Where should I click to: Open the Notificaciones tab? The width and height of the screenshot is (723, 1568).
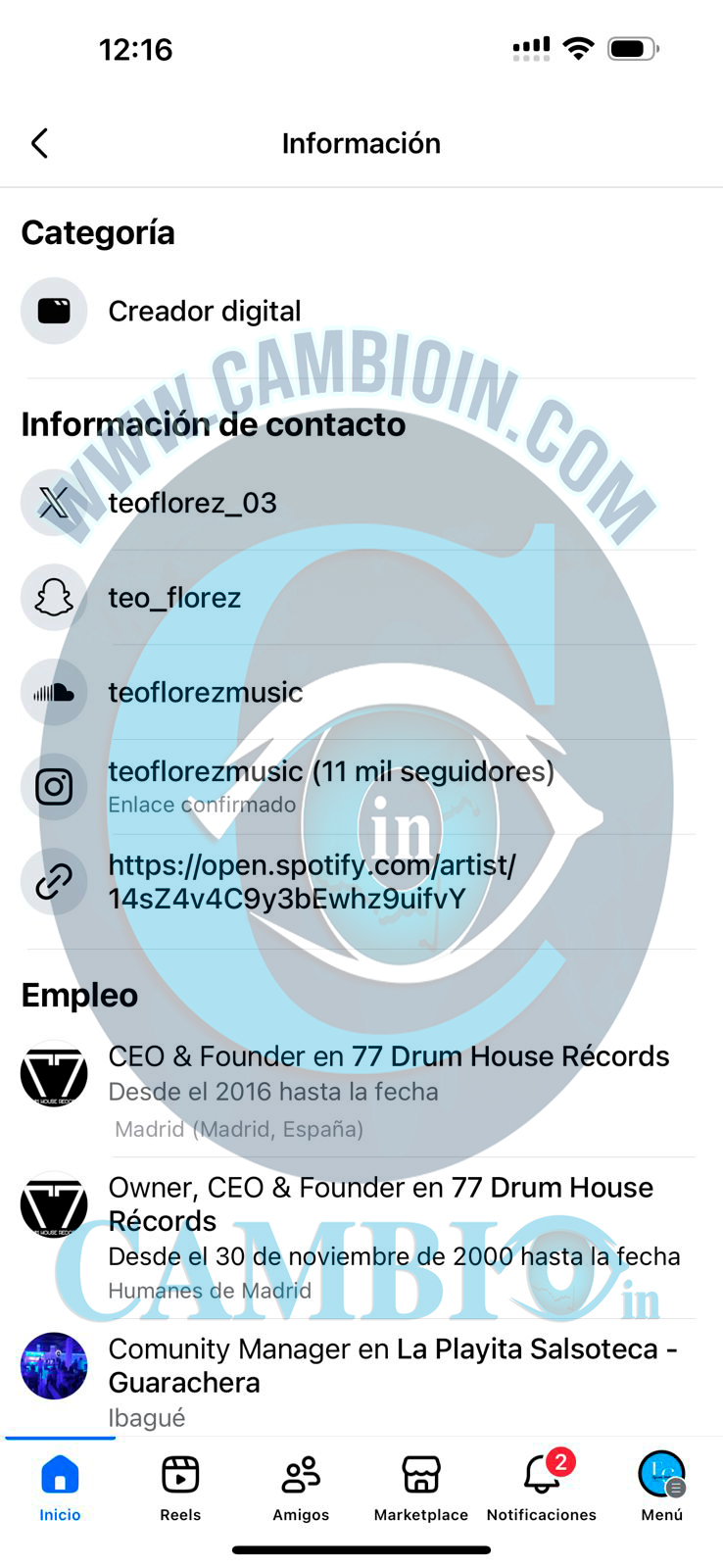click(542, 1487)
